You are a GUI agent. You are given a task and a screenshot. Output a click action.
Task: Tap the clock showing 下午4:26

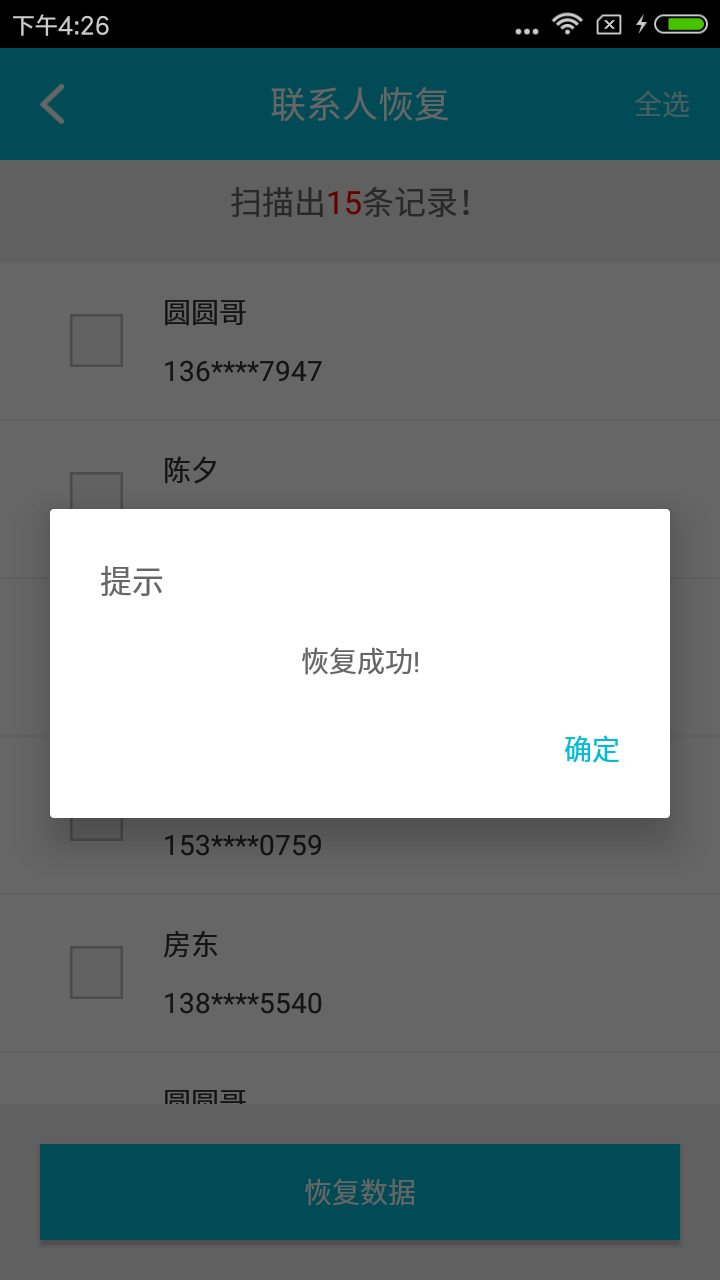45,24
